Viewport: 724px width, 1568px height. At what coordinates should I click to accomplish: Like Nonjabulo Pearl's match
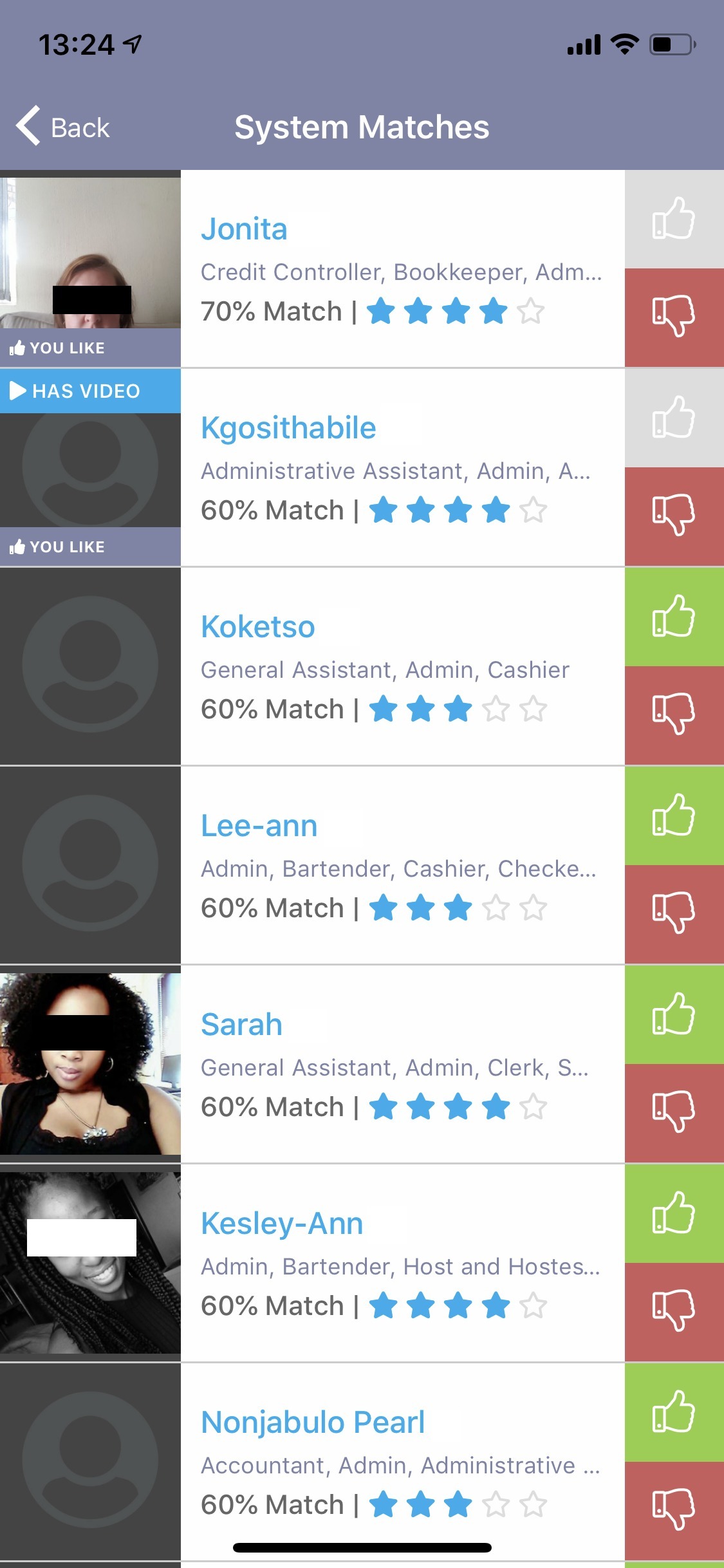pos(674,1412)
